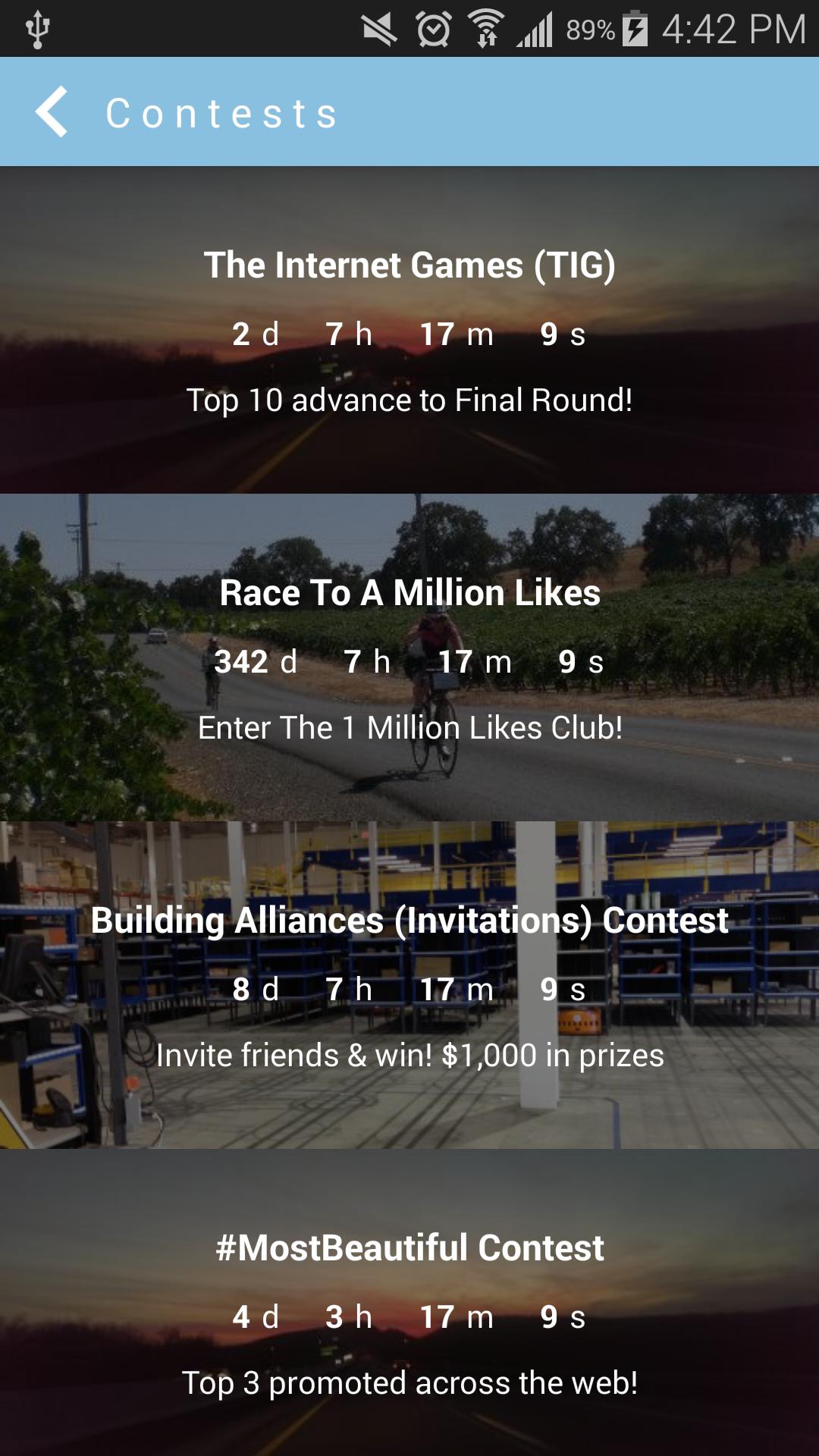The image size is (819, 1456).
Task: Tap 'Invite friends & win! $1,000 in prizes'
Action: 409,1053
